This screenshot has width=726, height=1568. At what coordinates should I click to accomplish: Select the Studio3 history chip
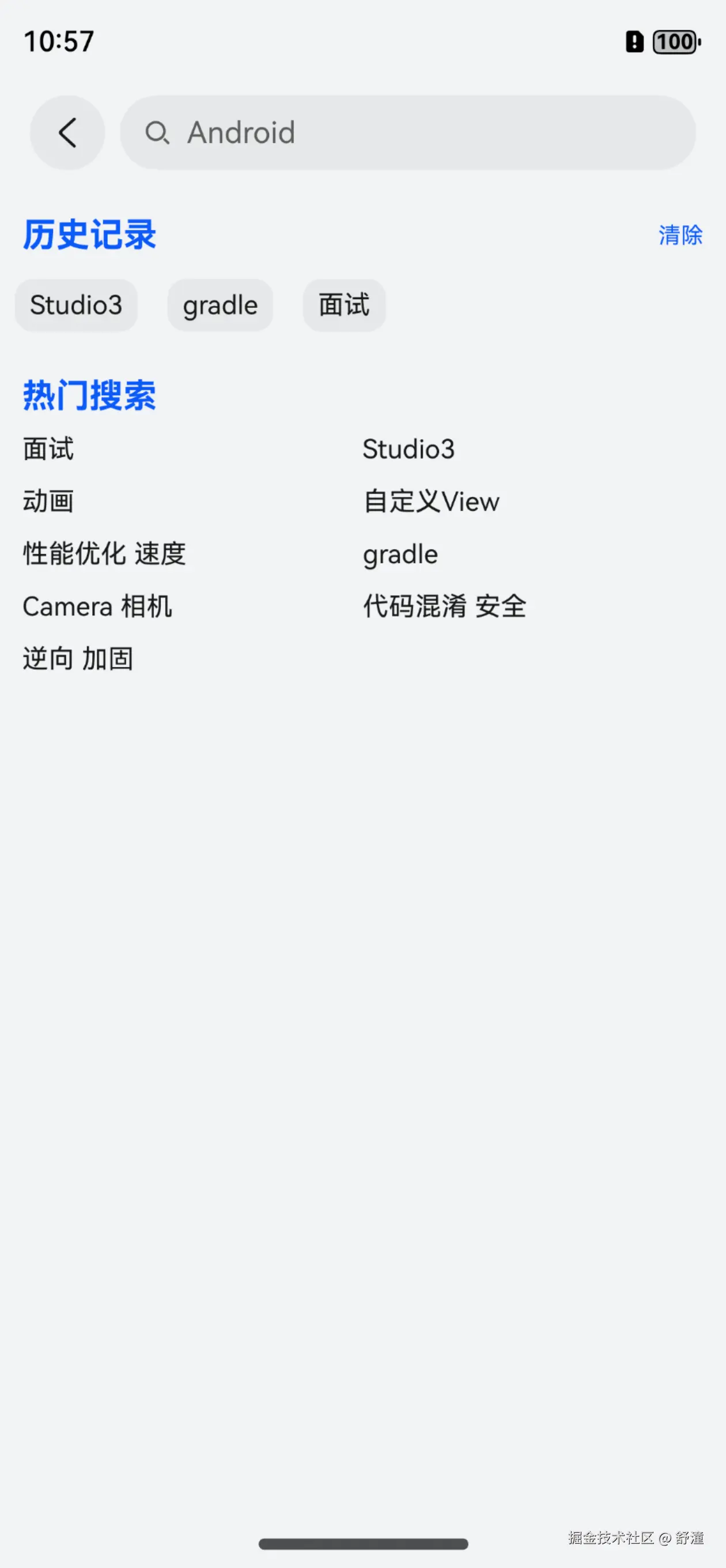coord(75,305)
